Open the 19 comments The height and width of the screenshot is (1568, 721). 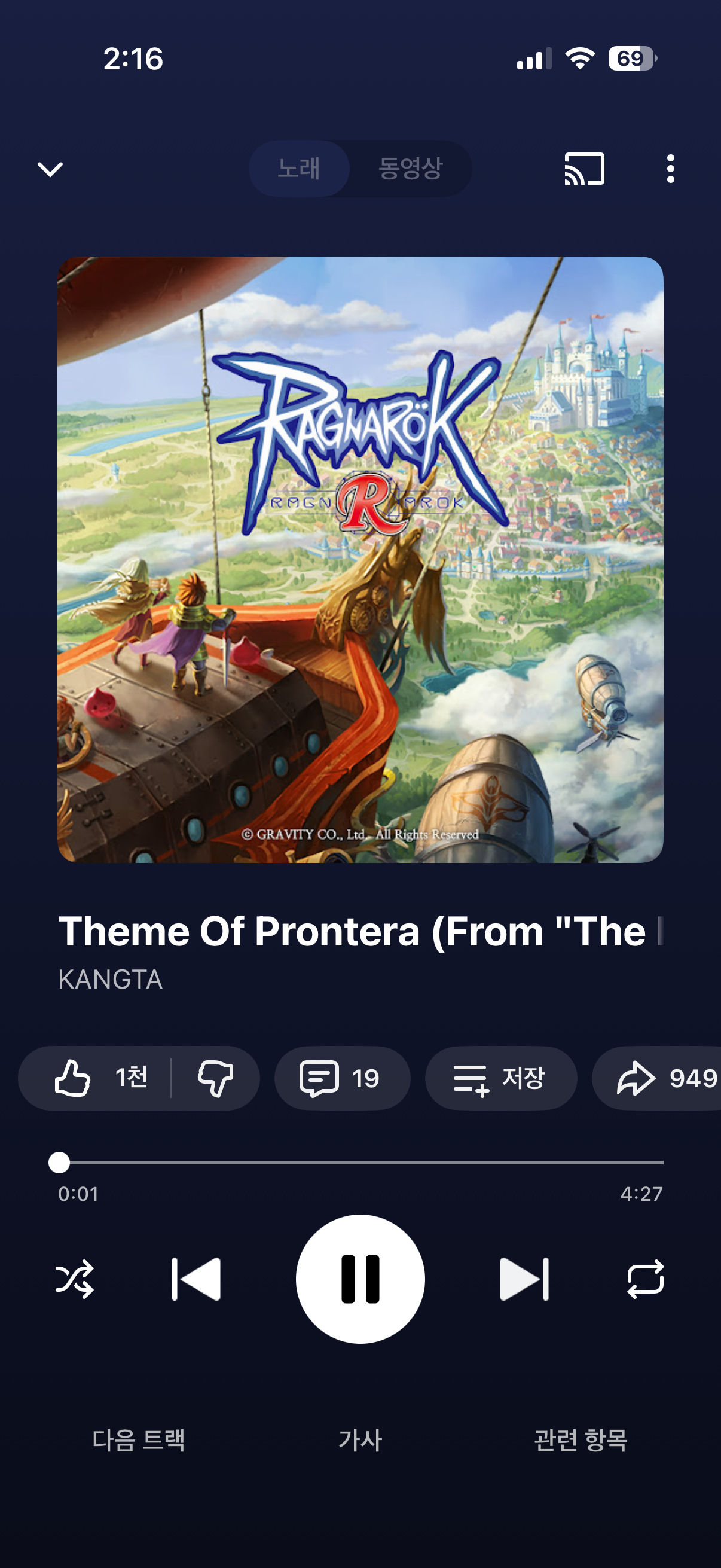tap(341, 1078)
